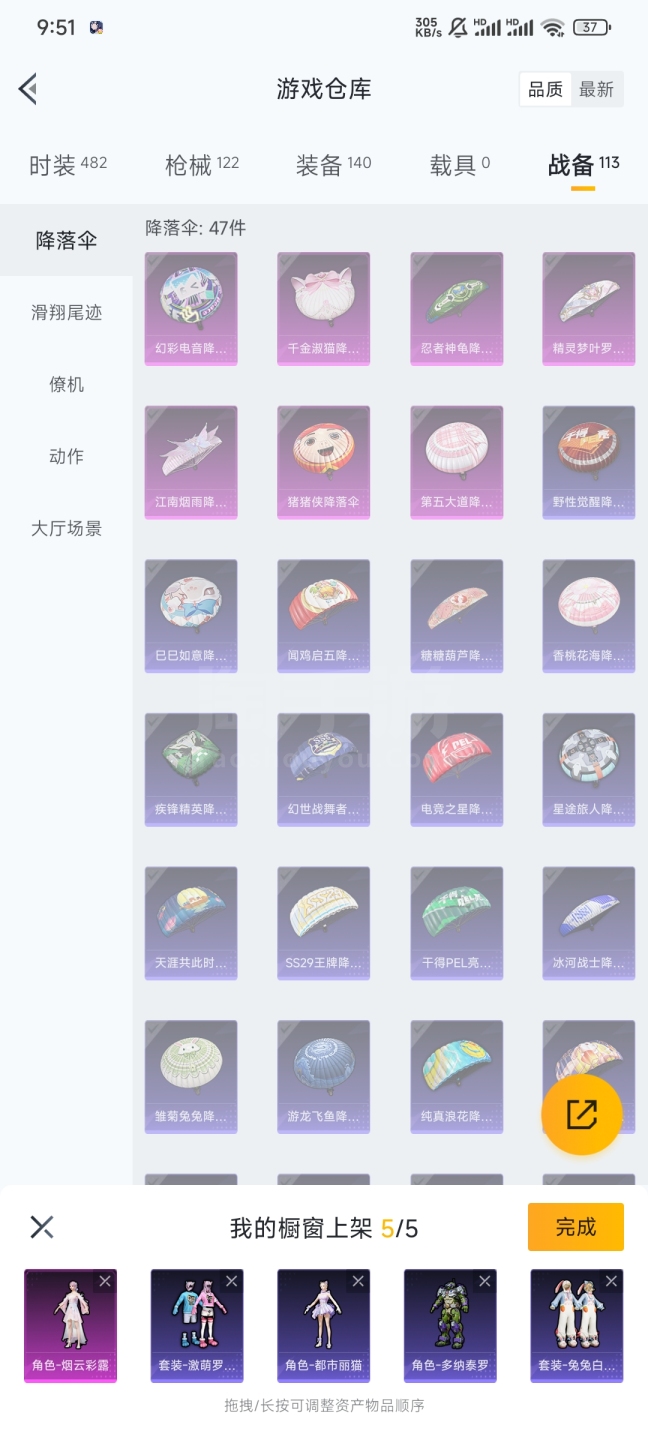Viewport: 648px width, 1440px height.
Task: Close the 我的橱窗上架 panel
Action: coord(42,1227)
